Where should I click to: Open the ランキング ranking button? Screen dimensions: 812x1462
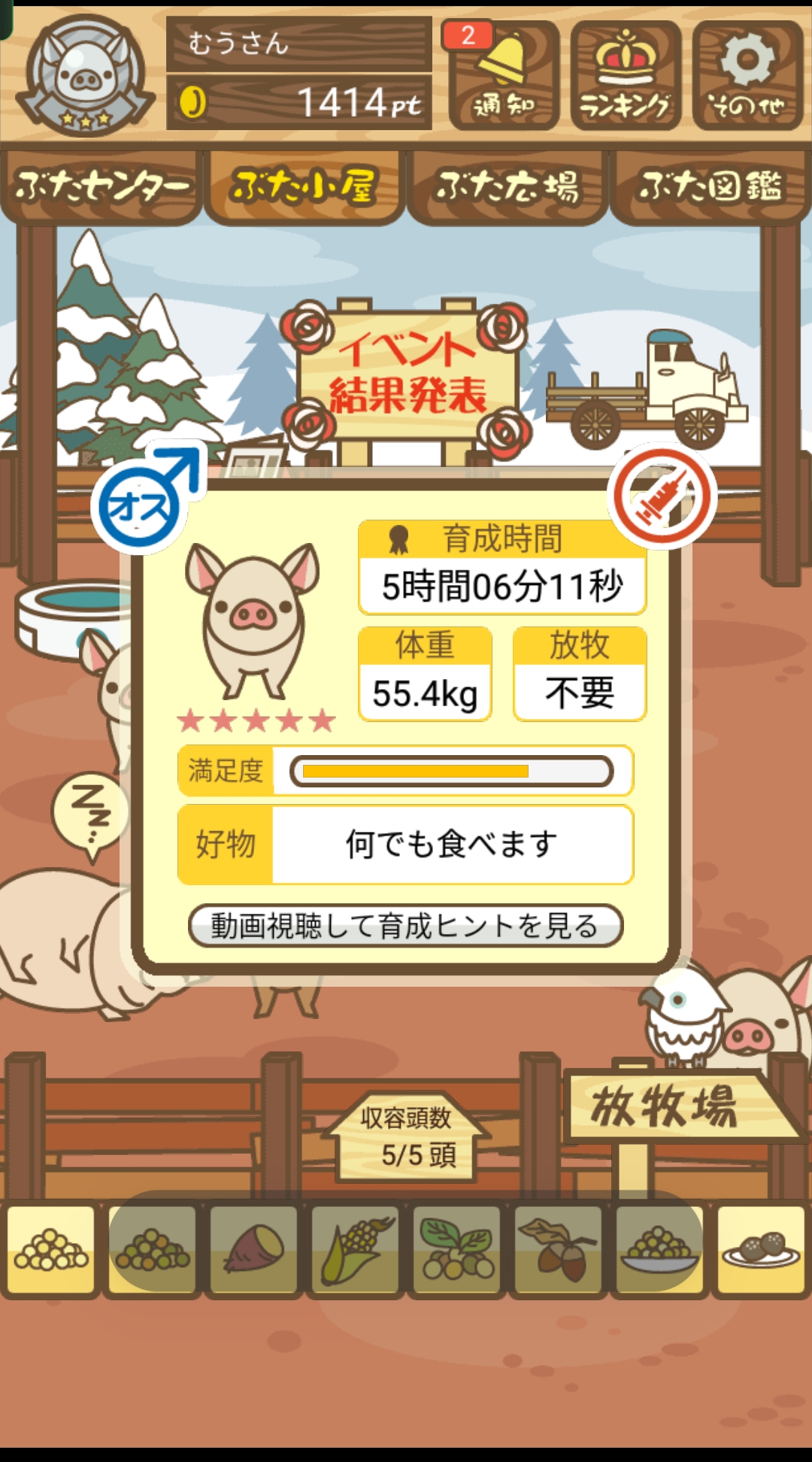626,75
